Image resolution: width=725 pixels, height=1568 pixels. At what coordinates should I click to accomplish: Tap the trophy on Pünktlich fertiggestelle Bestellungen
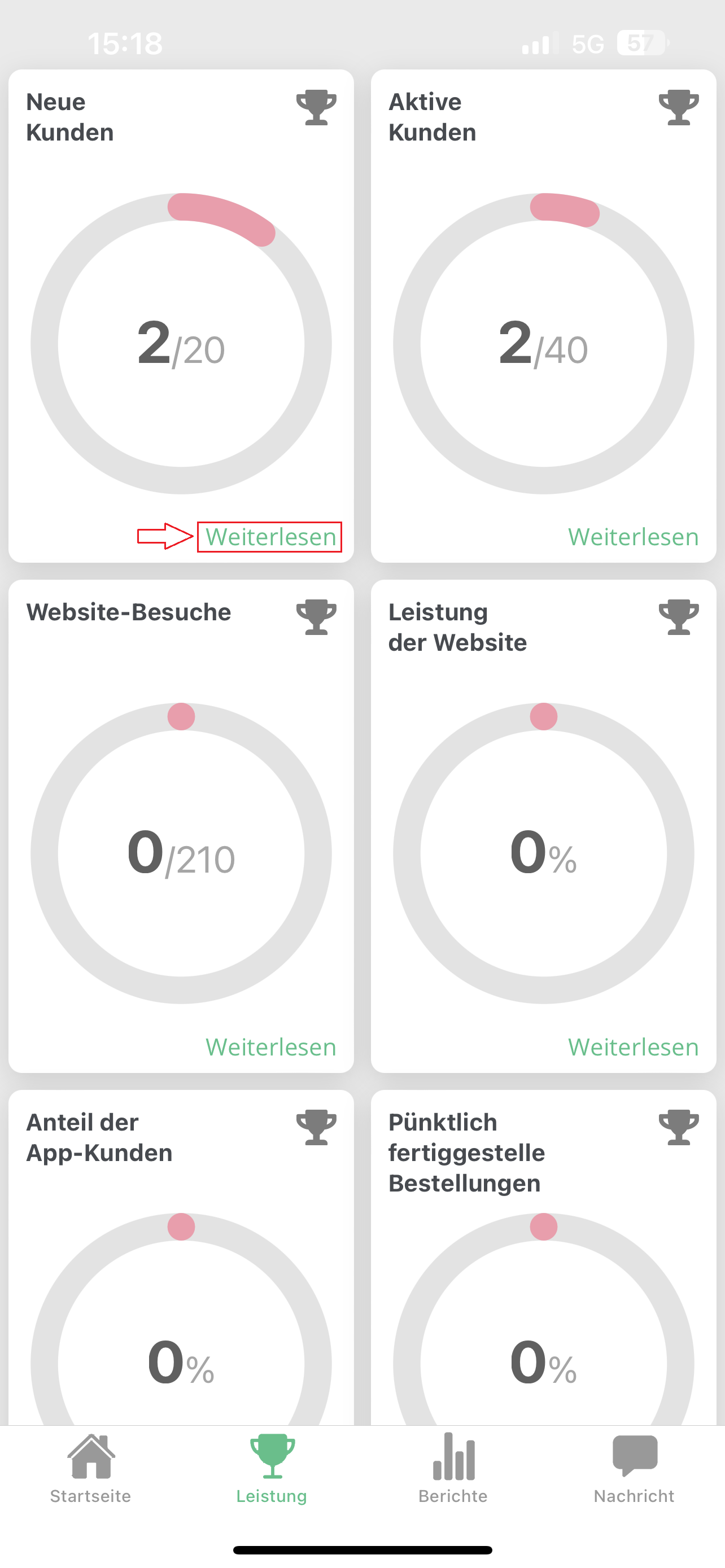pos(678,1127)
